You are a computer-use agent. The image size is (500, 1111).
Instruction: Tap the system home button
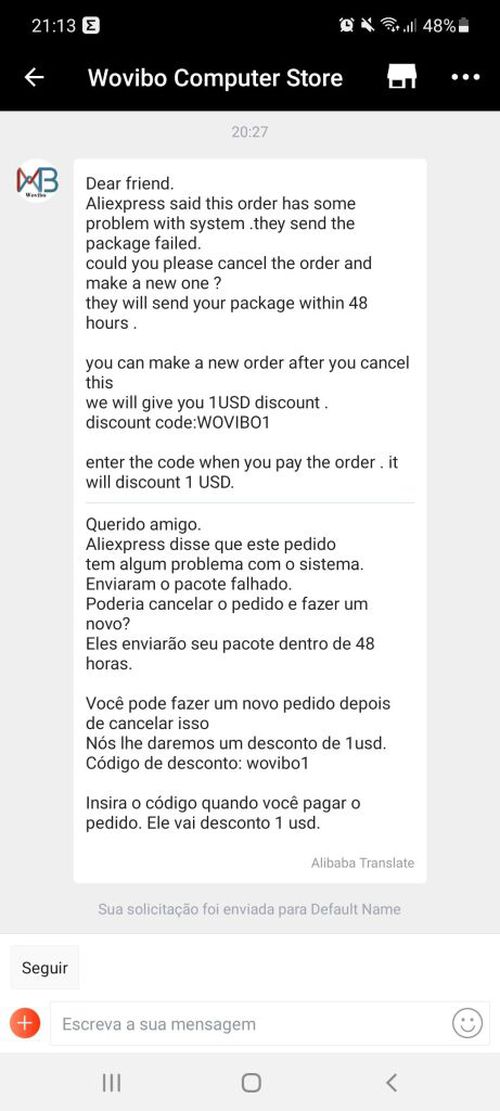click(251, 1082)
